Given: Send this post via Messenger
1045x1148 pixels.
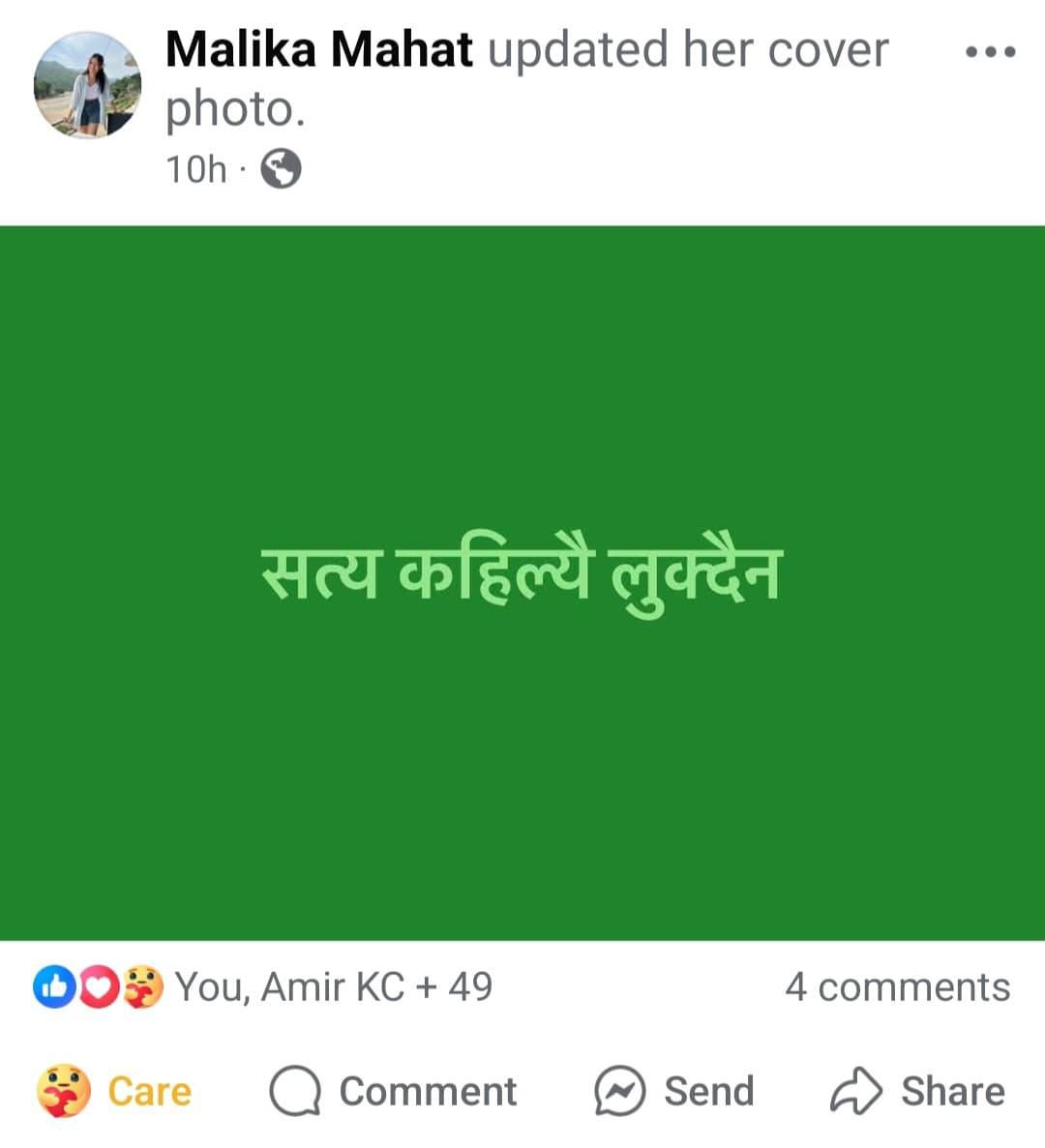Looking at the screenshot, I should pyautogui.click(x=674, y=1091).
